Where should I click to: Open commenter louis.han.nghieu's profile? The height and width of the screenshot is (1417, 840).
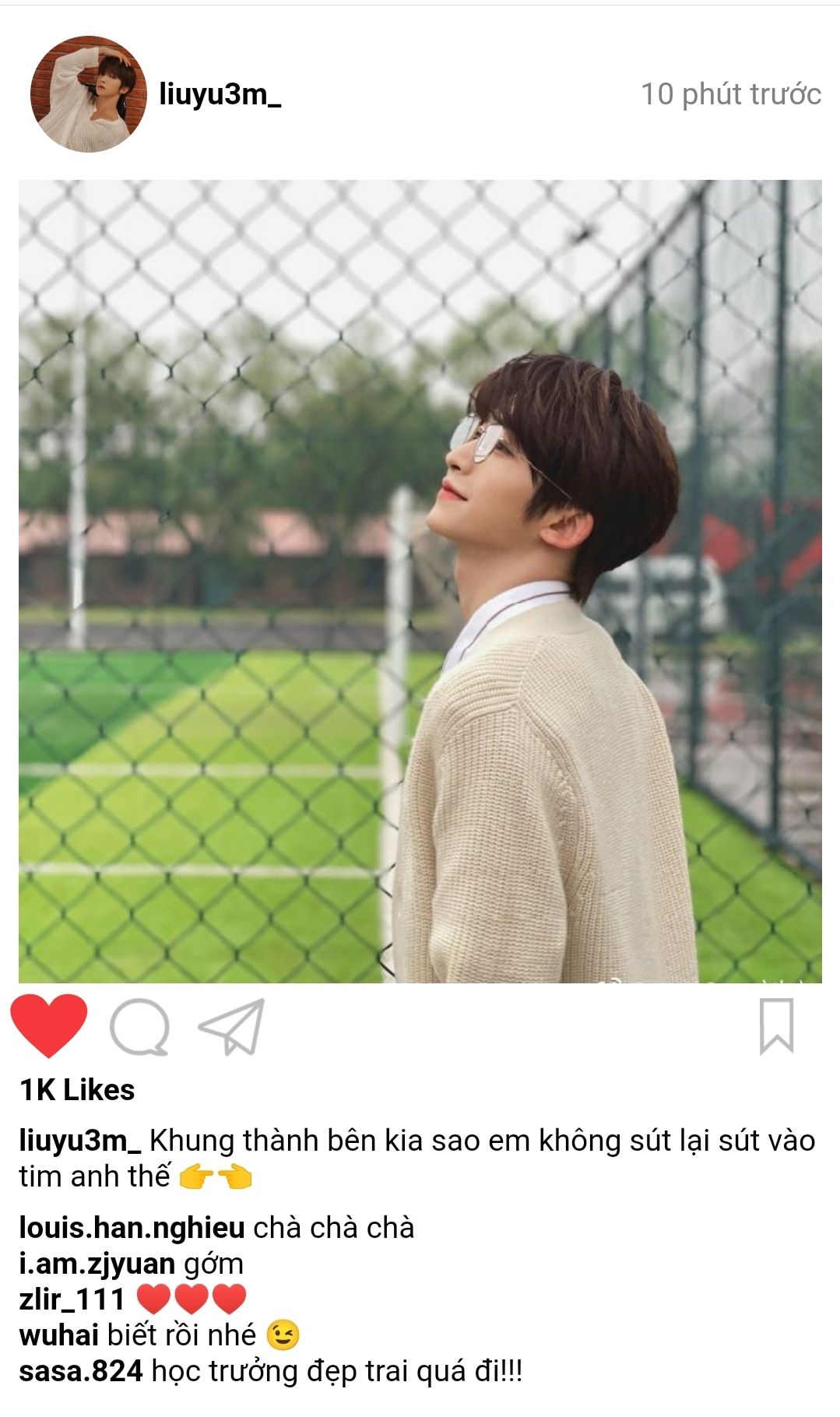pos(132,1228)
